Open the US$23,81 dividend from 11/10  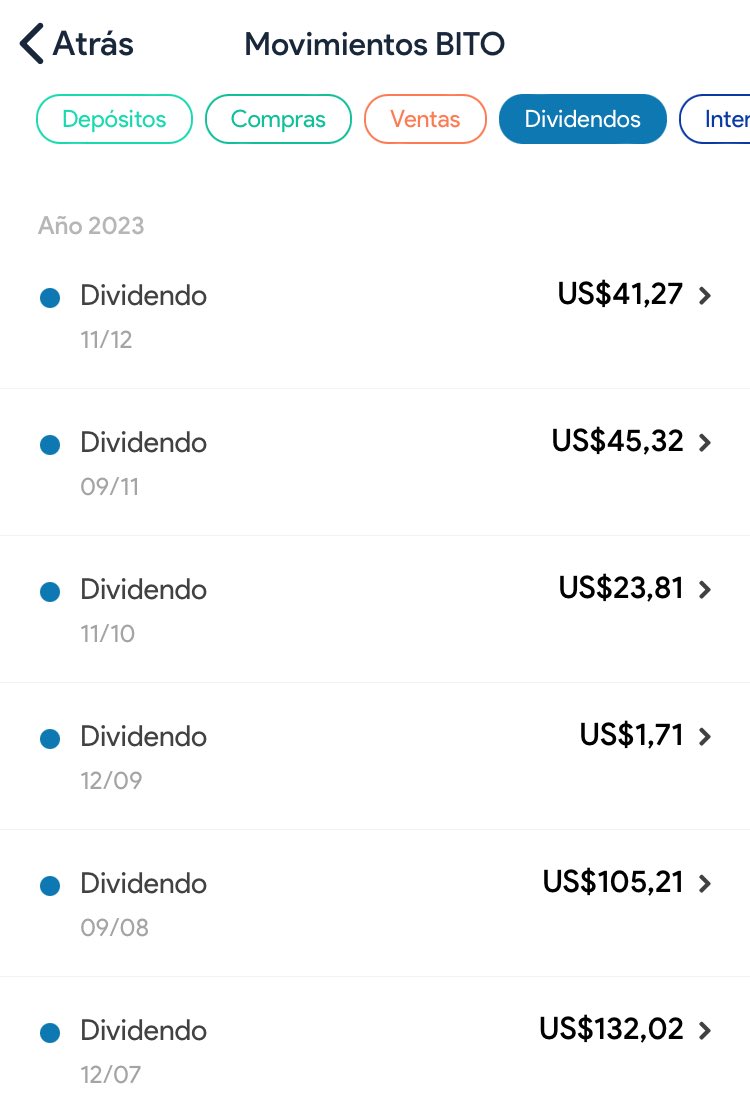(375, 609)
